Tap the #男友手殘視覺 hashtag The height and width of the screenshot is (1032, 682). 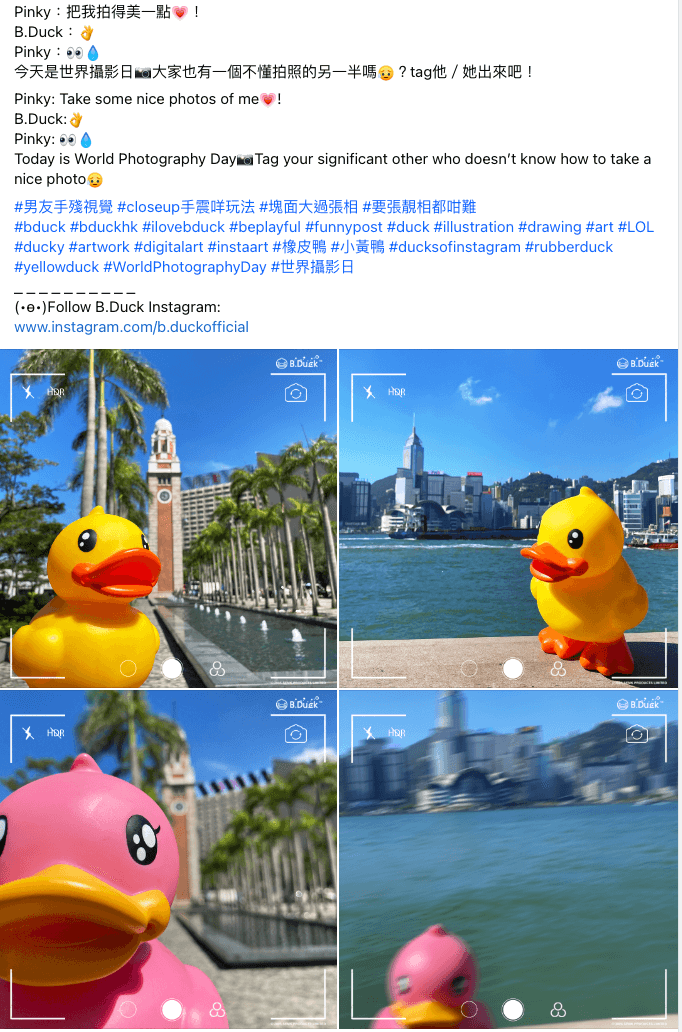pos(63,207)
